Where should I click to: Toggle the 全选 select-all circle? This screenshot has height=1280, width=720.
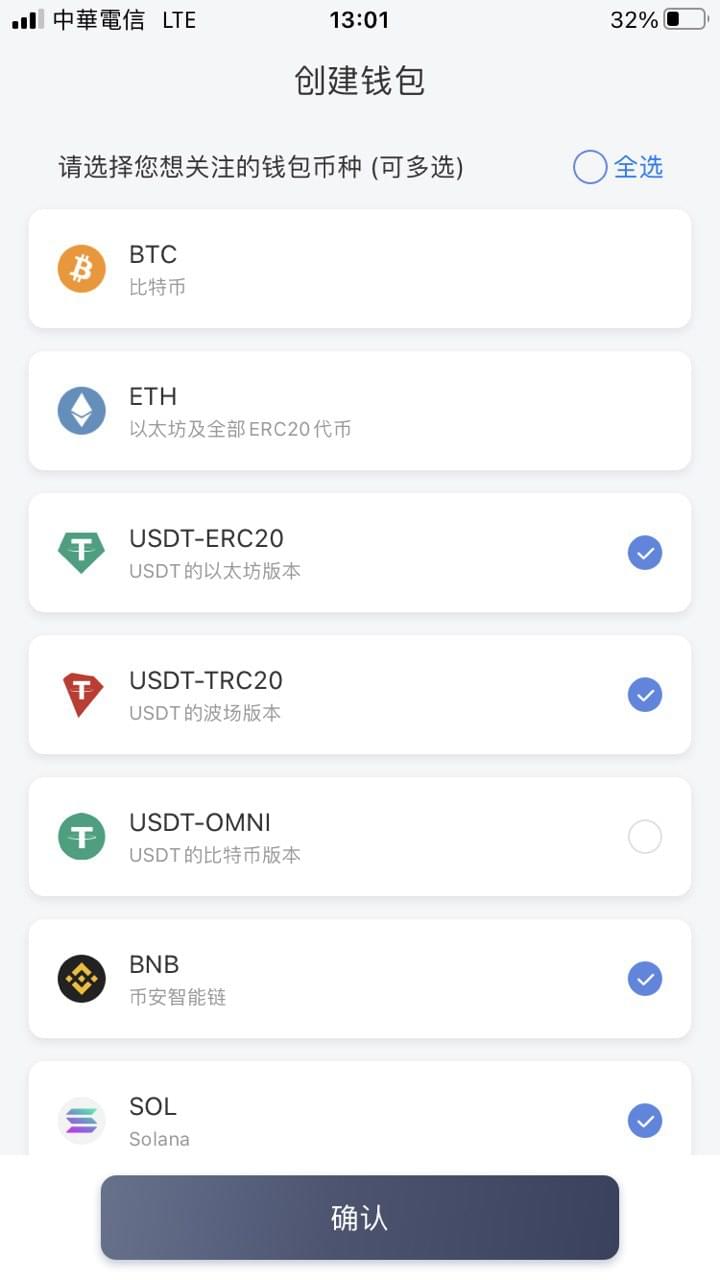coord(589,167)
